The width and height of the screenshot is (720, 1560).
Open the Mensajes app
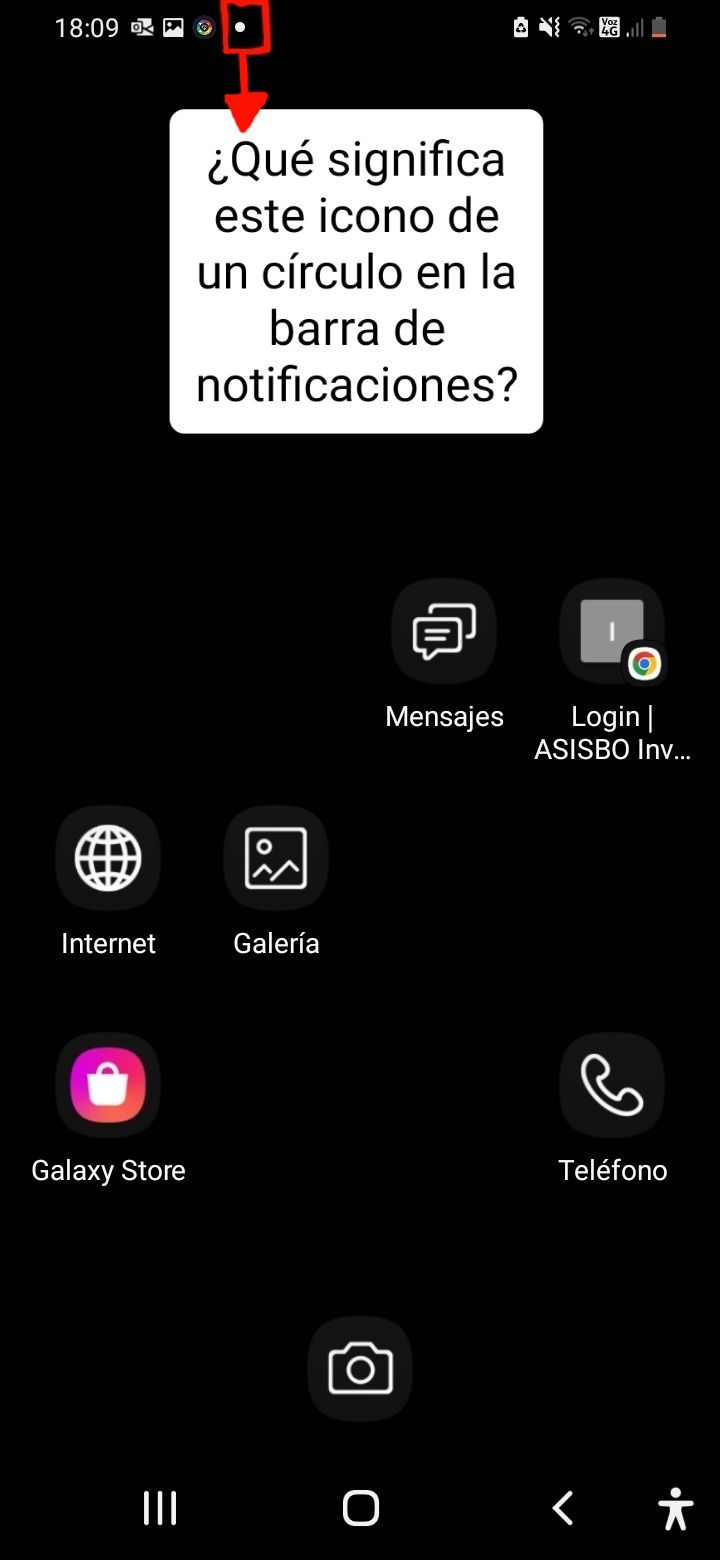[x=444, y=630]
